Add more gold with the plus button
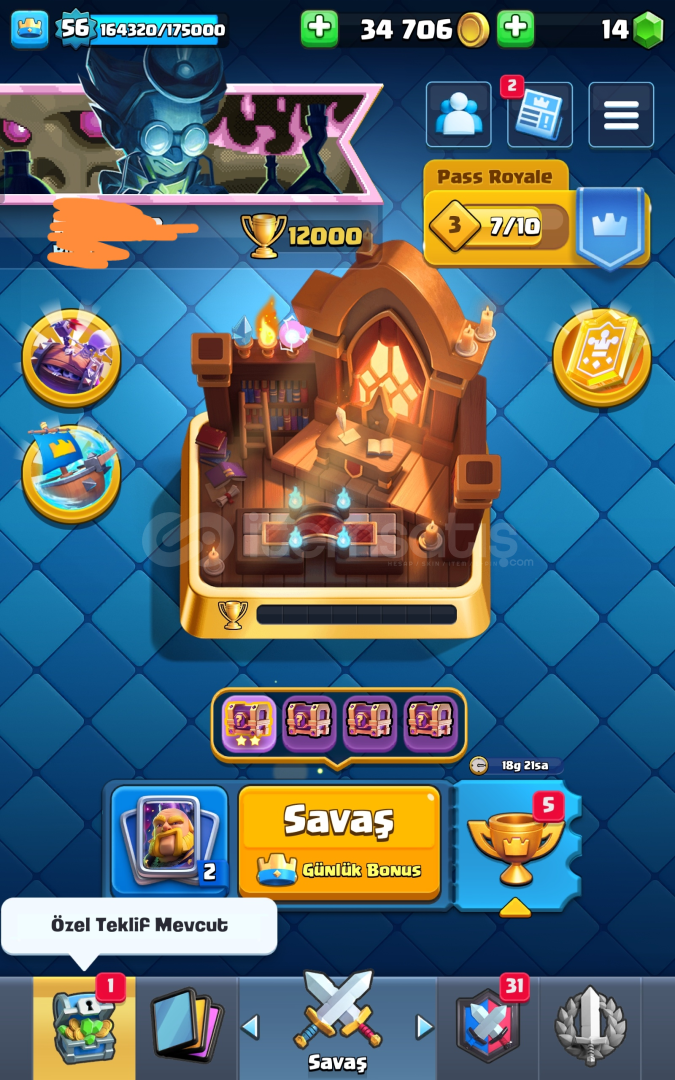The width and height of the screenshot is (675, 1080). point(319,29)
